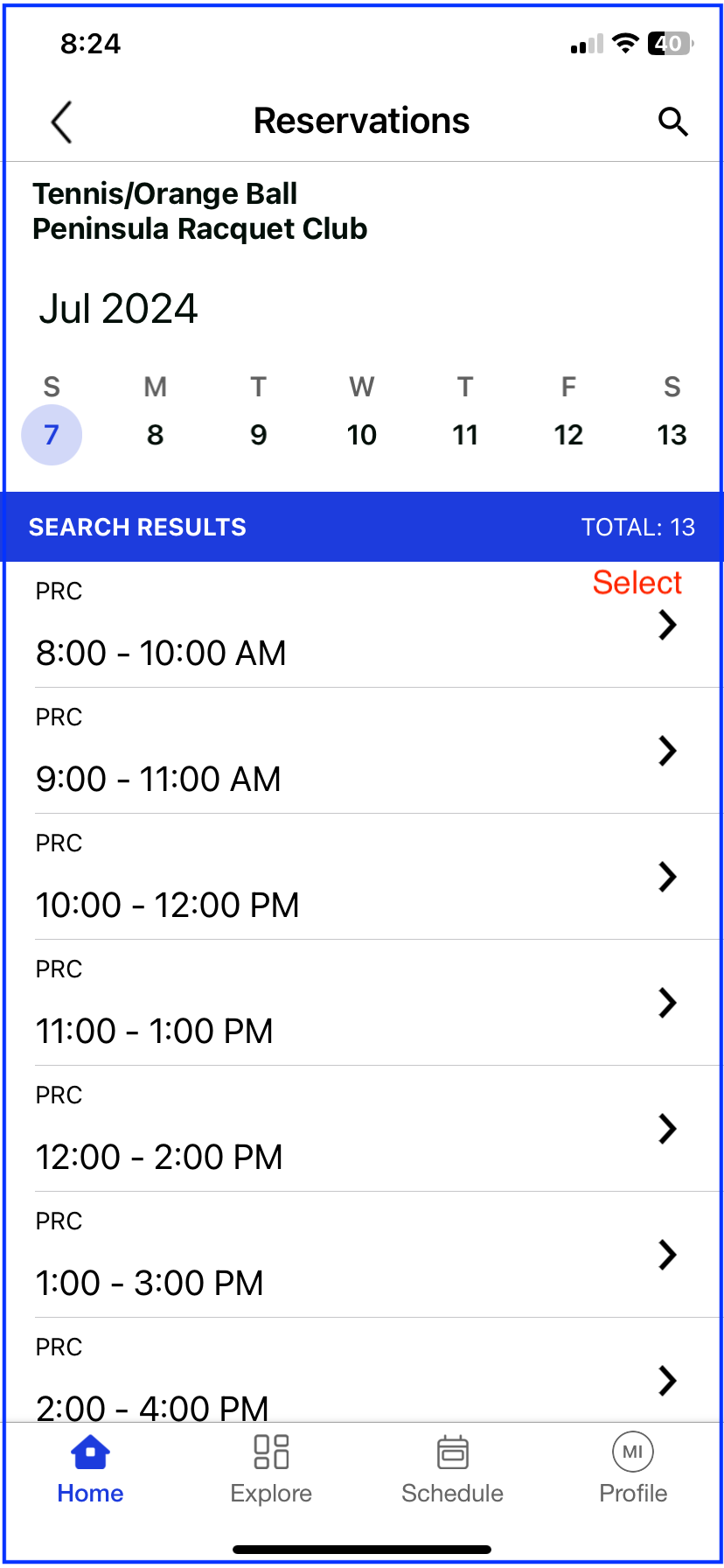
Task: Pick Saturday the 13th
Action: pos(672,435)
